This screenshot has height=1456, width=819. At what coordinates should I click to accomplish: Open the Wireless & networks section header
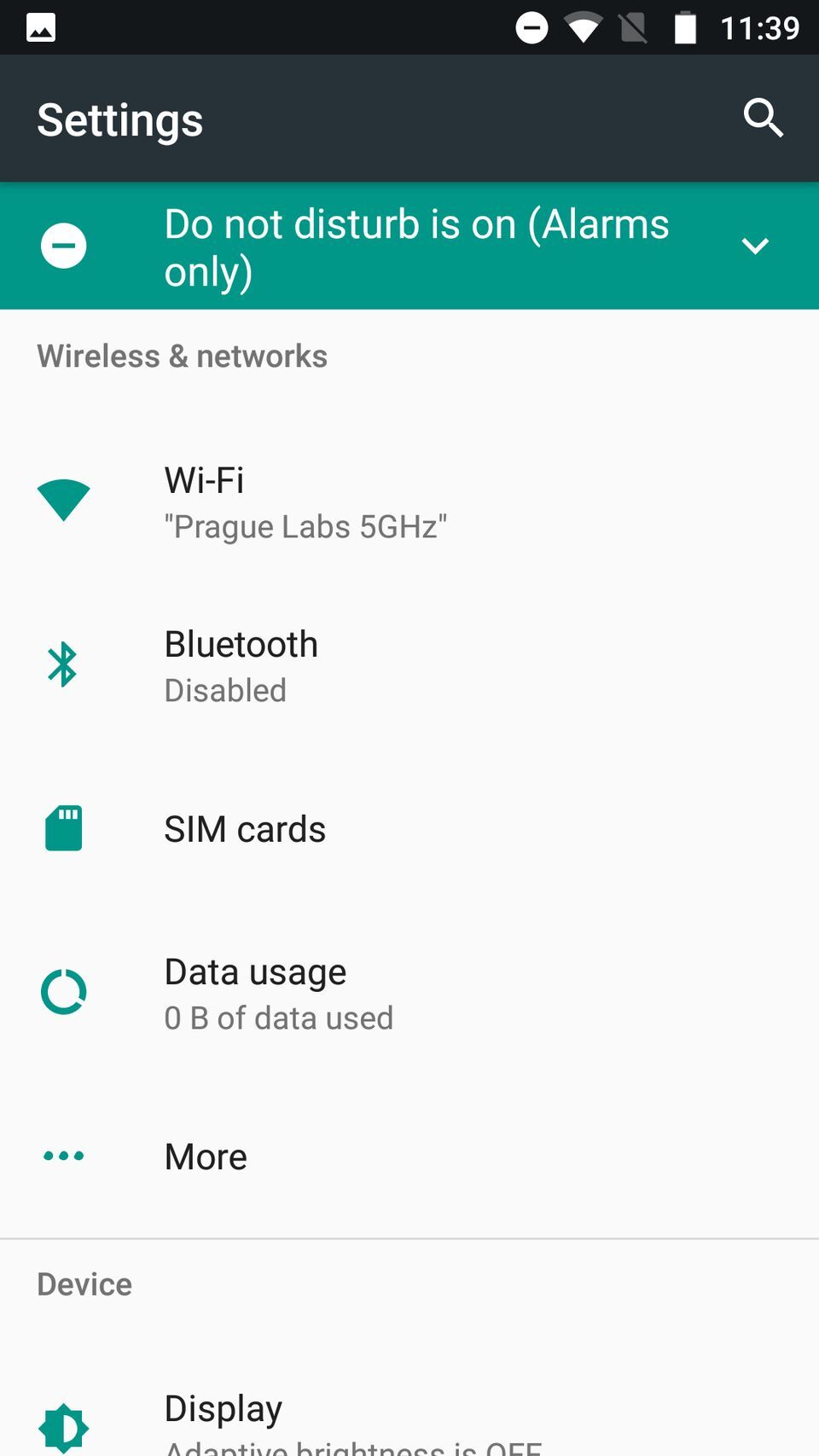(x=182, y=356)
